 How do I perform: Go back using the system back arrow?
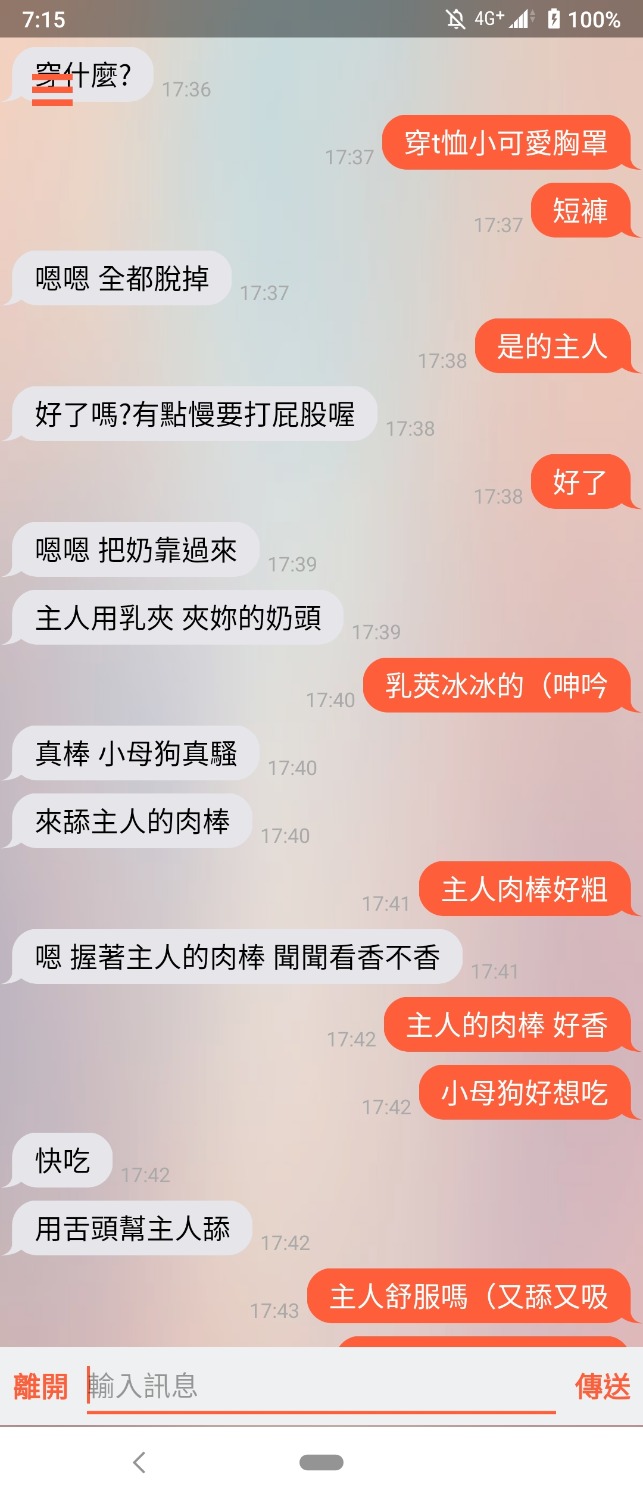pyautogui.click(x=140, y=1462)
